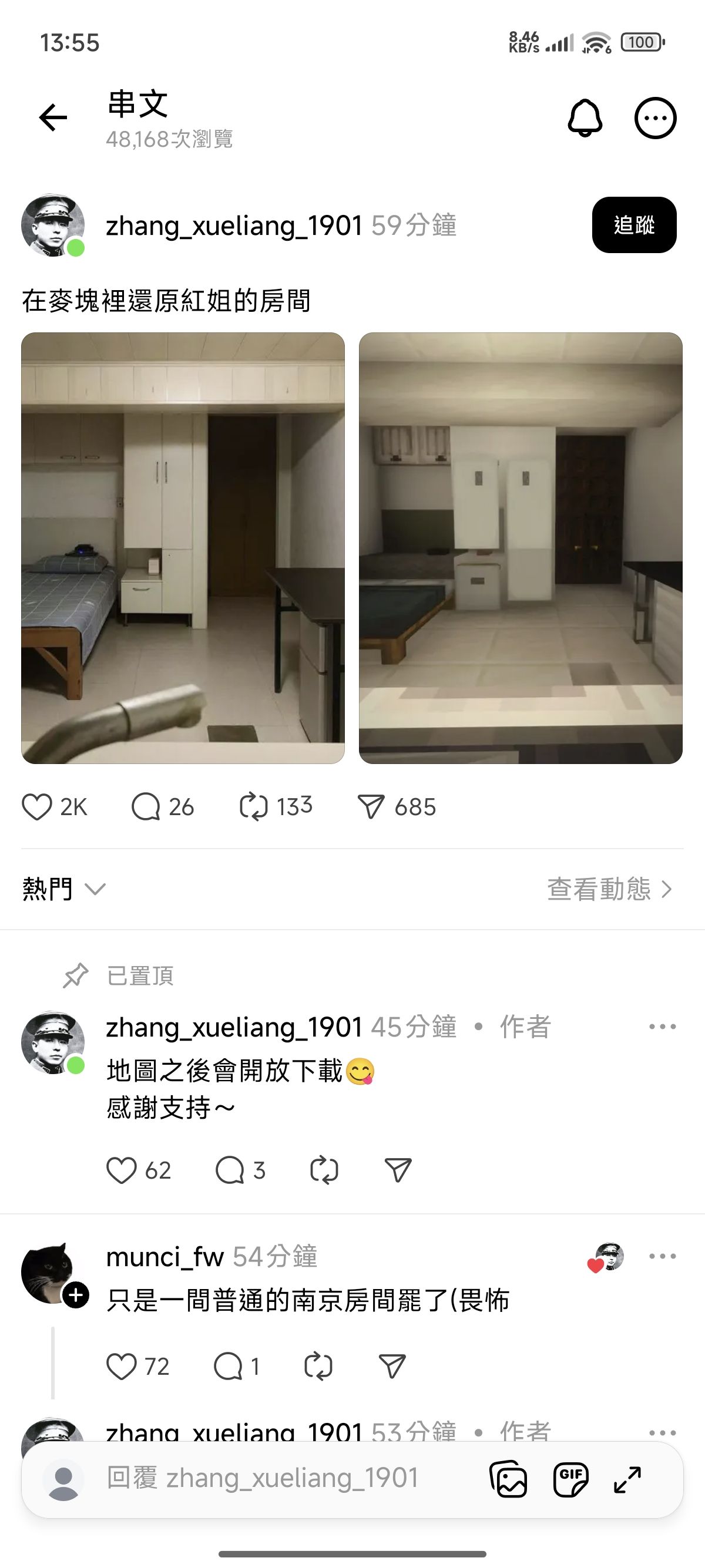Repost the main post with 133 reposts
The height and width of the screenshot is (1568, 705).
point(276,807)
